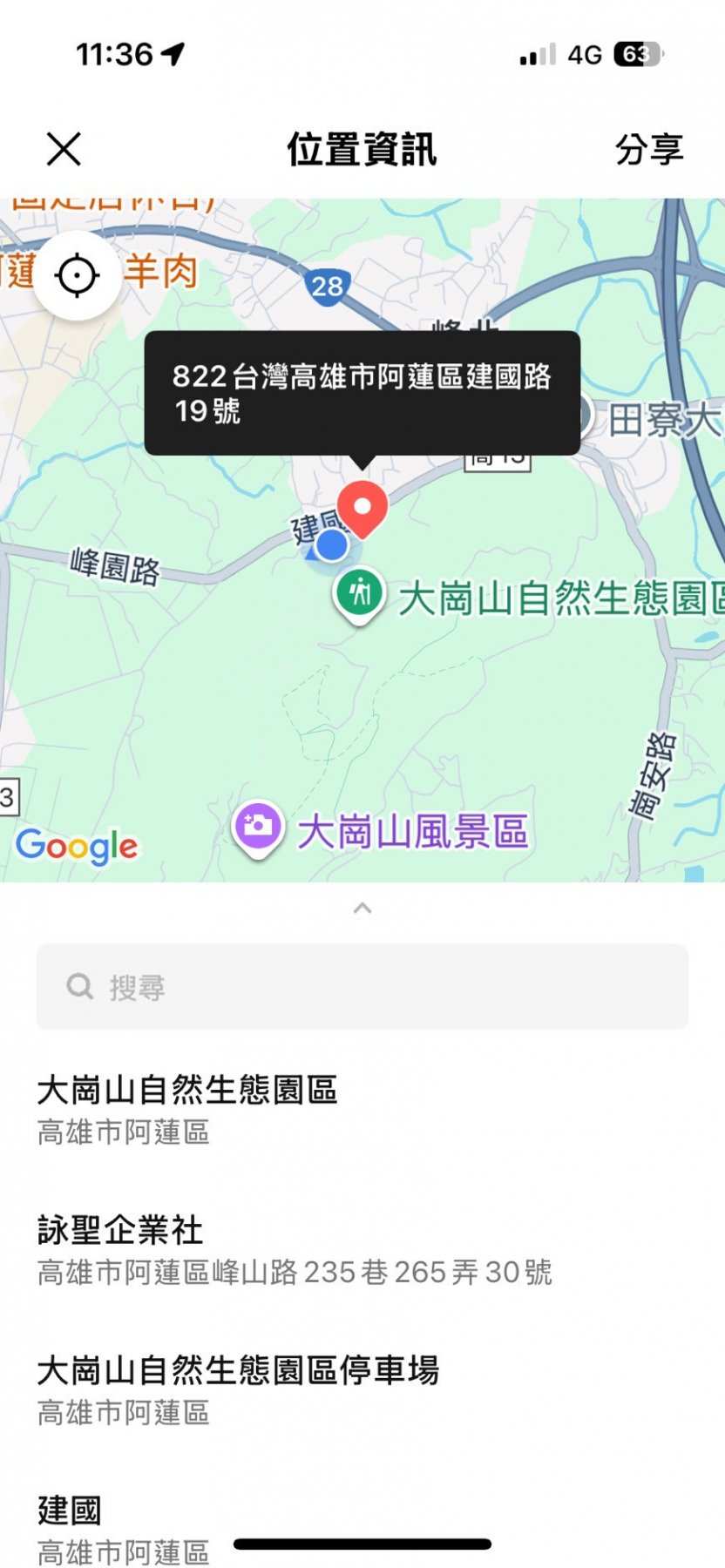Select 大崗山自然生態園區 from the list
The width and height of the screenshot is (725, 1568).
(x=187, y=1108)
